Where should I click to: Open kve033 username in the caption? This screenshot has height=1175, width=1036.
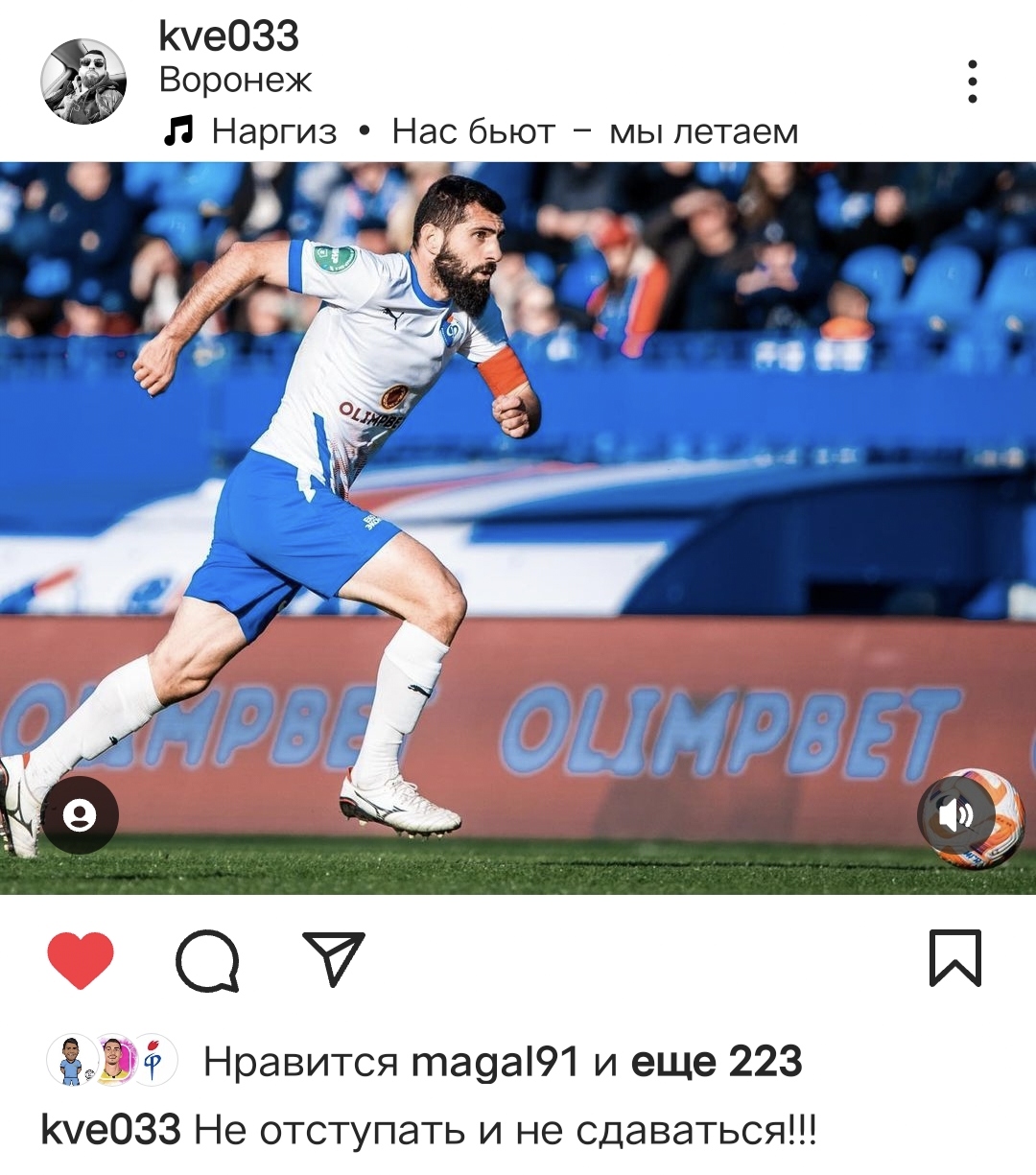click(x=110, y=1130)
